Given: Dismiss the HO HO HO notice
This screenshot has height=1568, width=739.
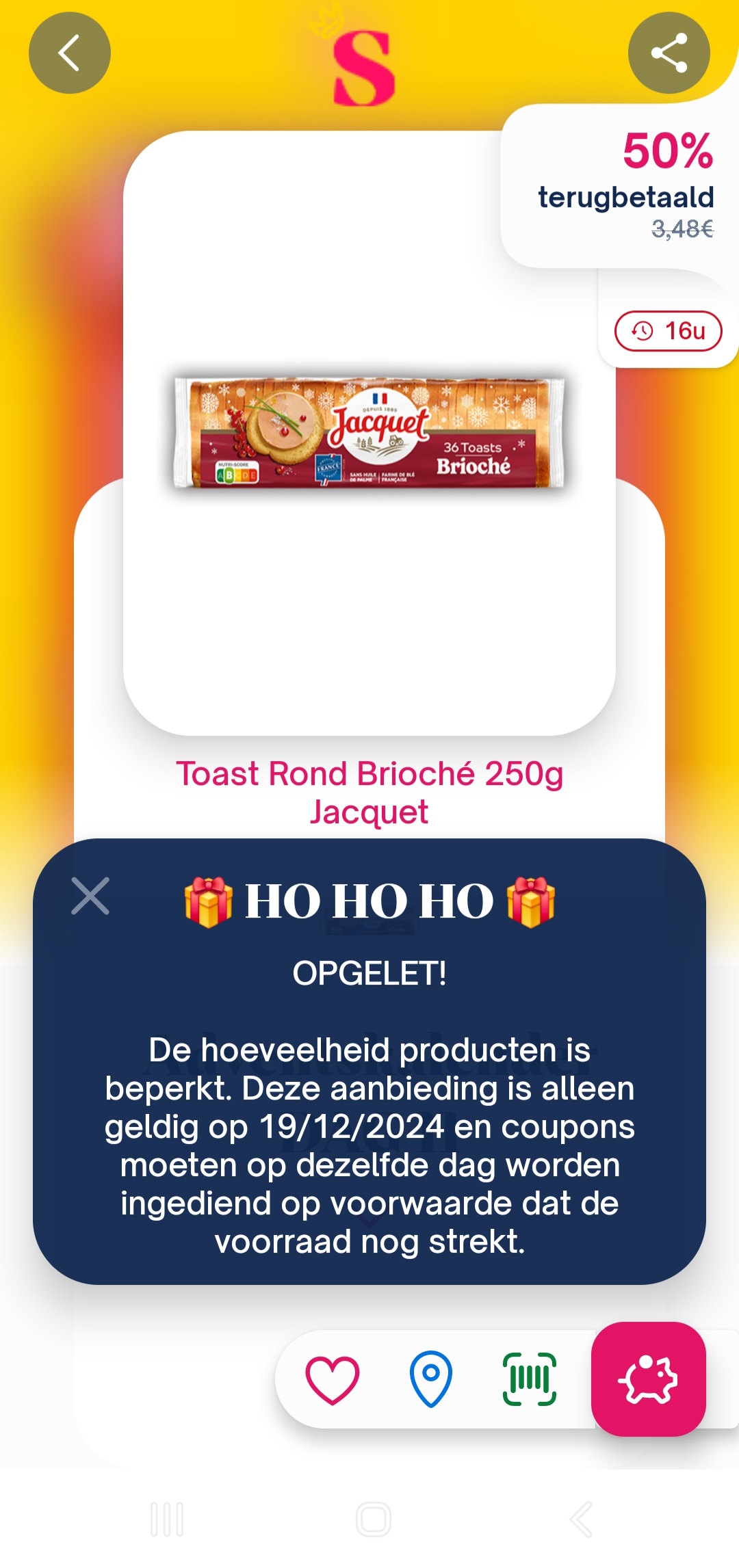Looking at the screenshot, I should click(x=90, y=896).
